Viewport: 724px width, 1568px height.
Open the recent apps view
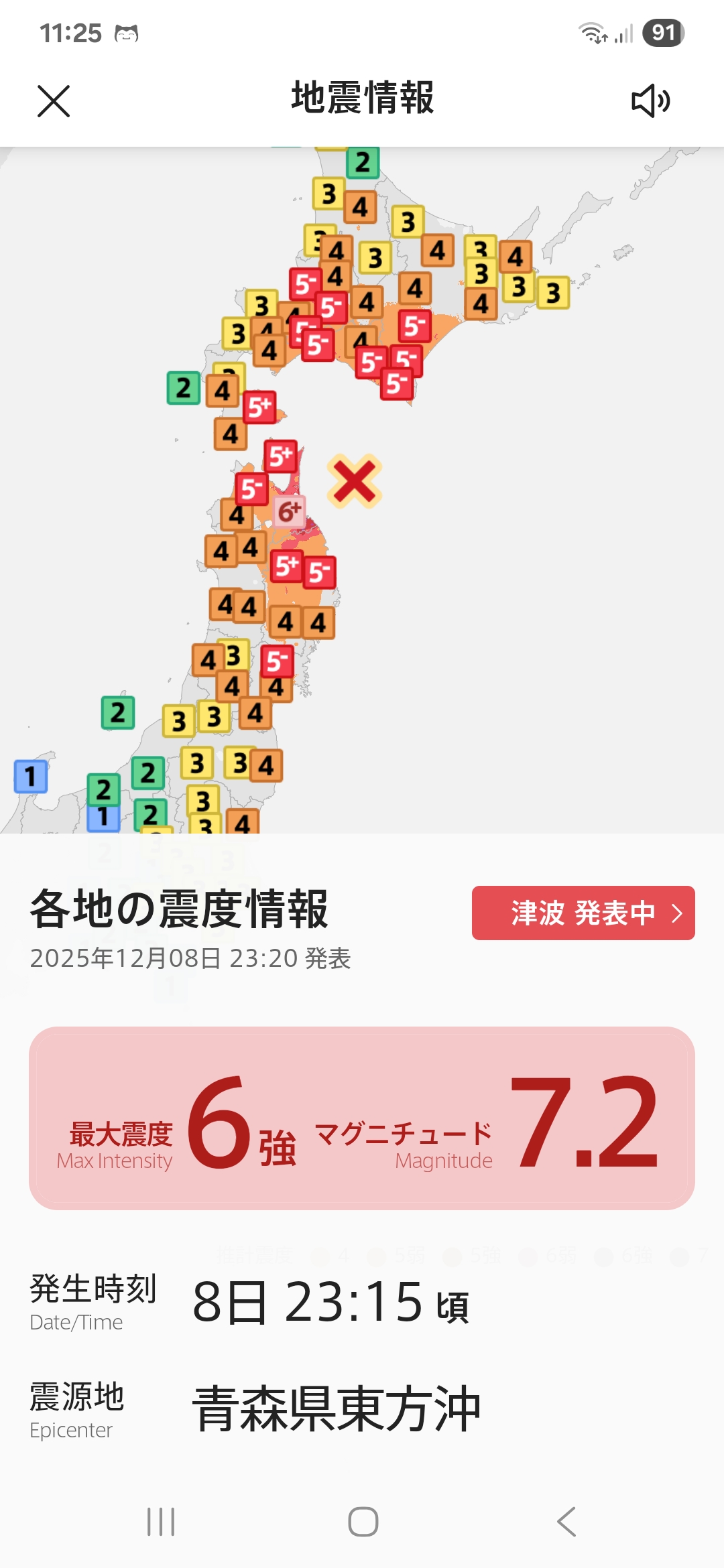161,1521
